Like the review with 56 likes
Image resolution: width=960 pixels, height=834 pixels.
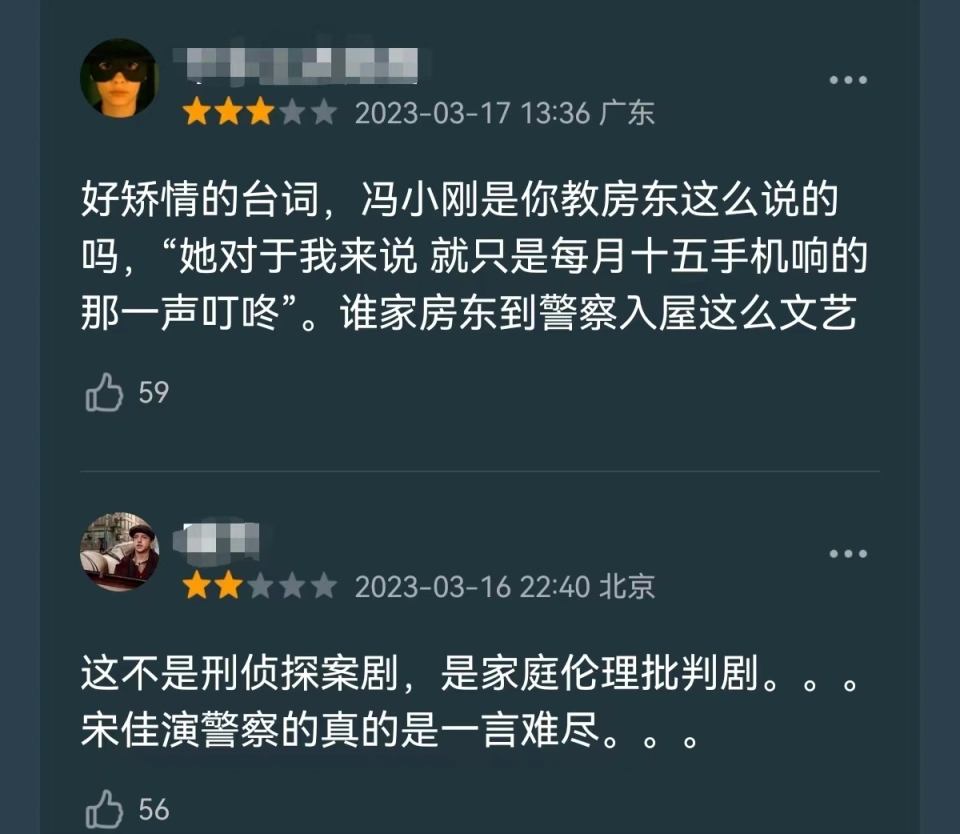(104, 808)
